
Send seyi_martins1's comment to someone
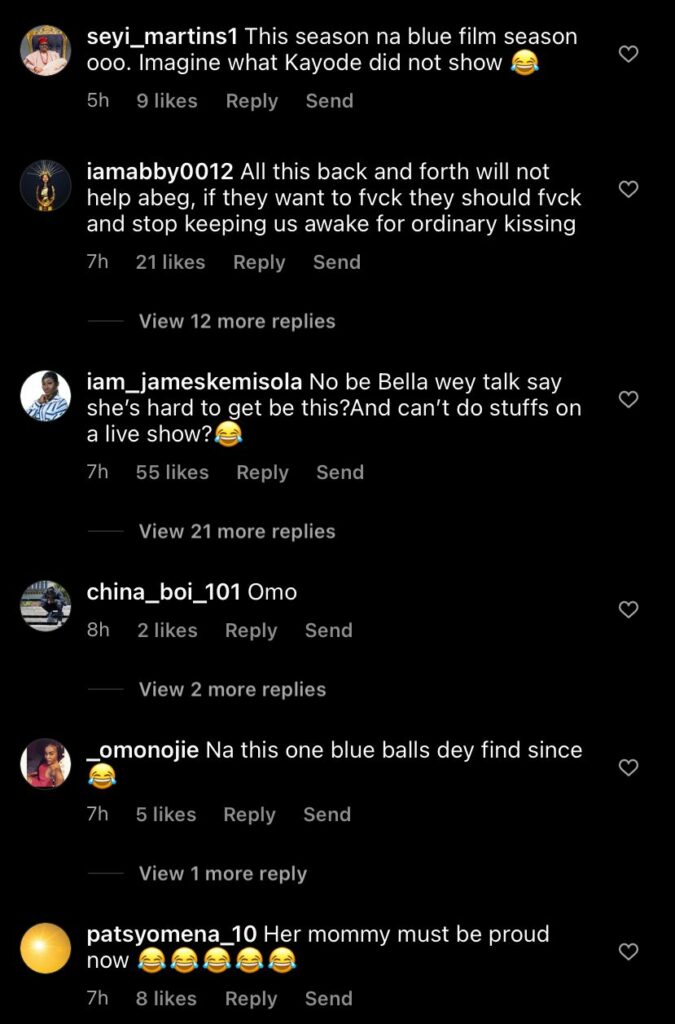329,101
